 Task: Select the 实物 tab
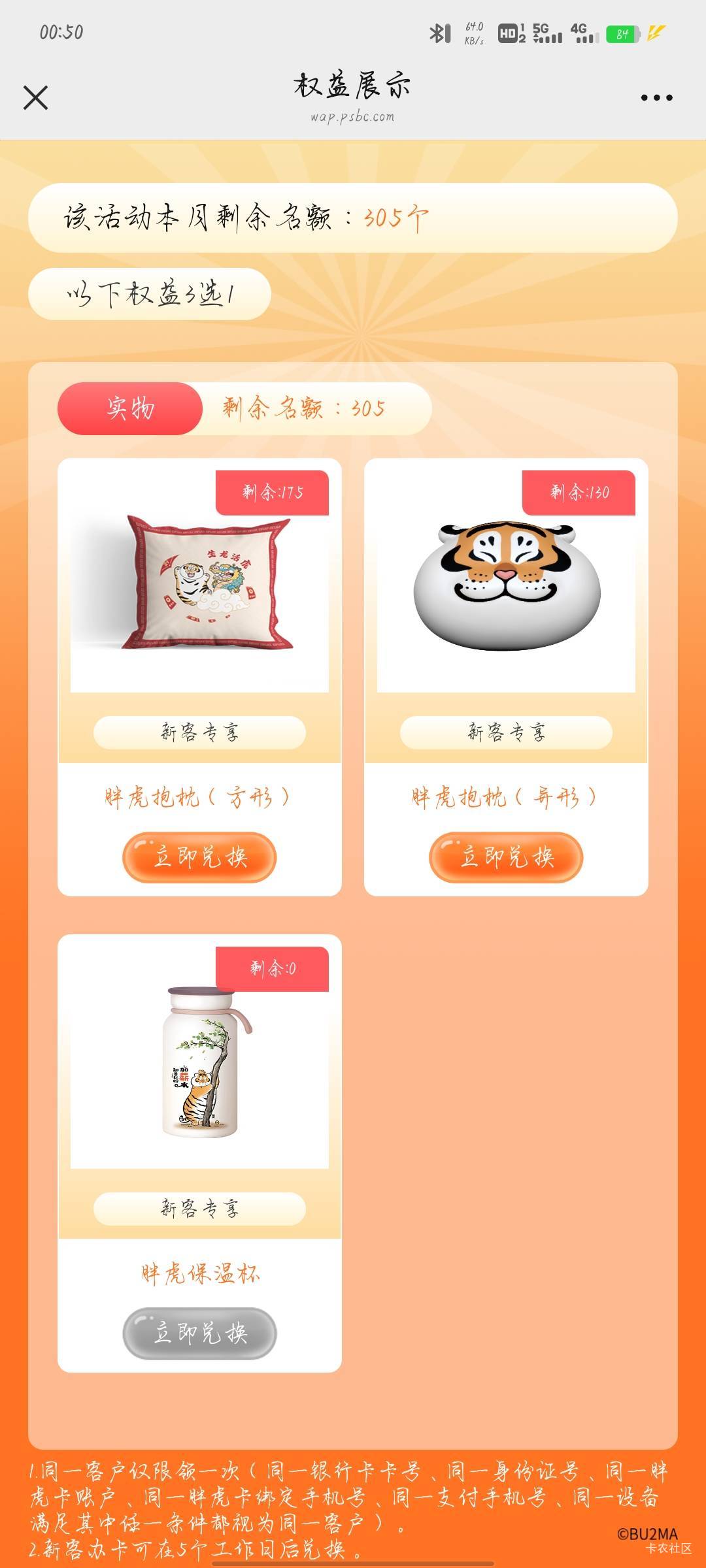click(x=130, y=408)
